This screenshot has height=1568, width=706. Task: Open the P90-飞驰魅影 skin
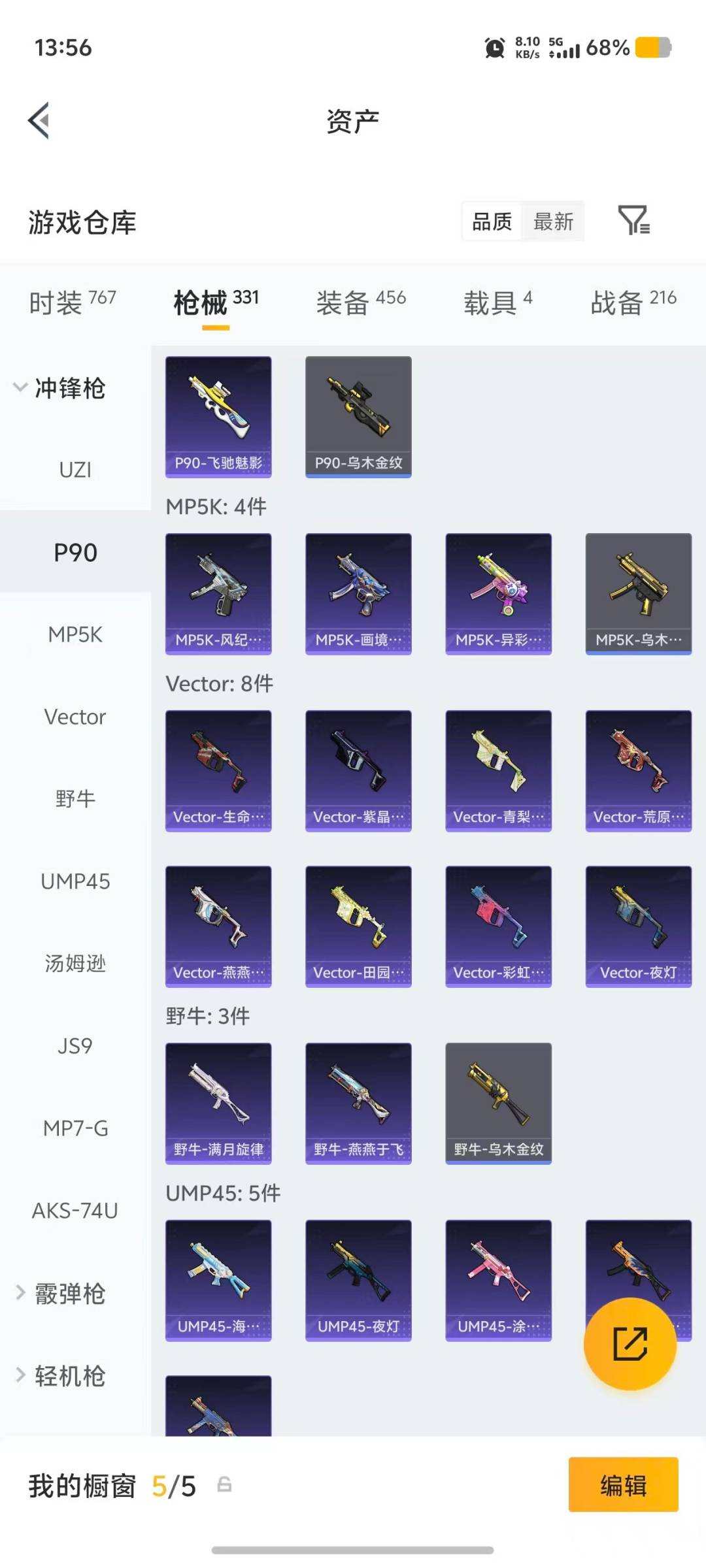click(x=218, y=417)
